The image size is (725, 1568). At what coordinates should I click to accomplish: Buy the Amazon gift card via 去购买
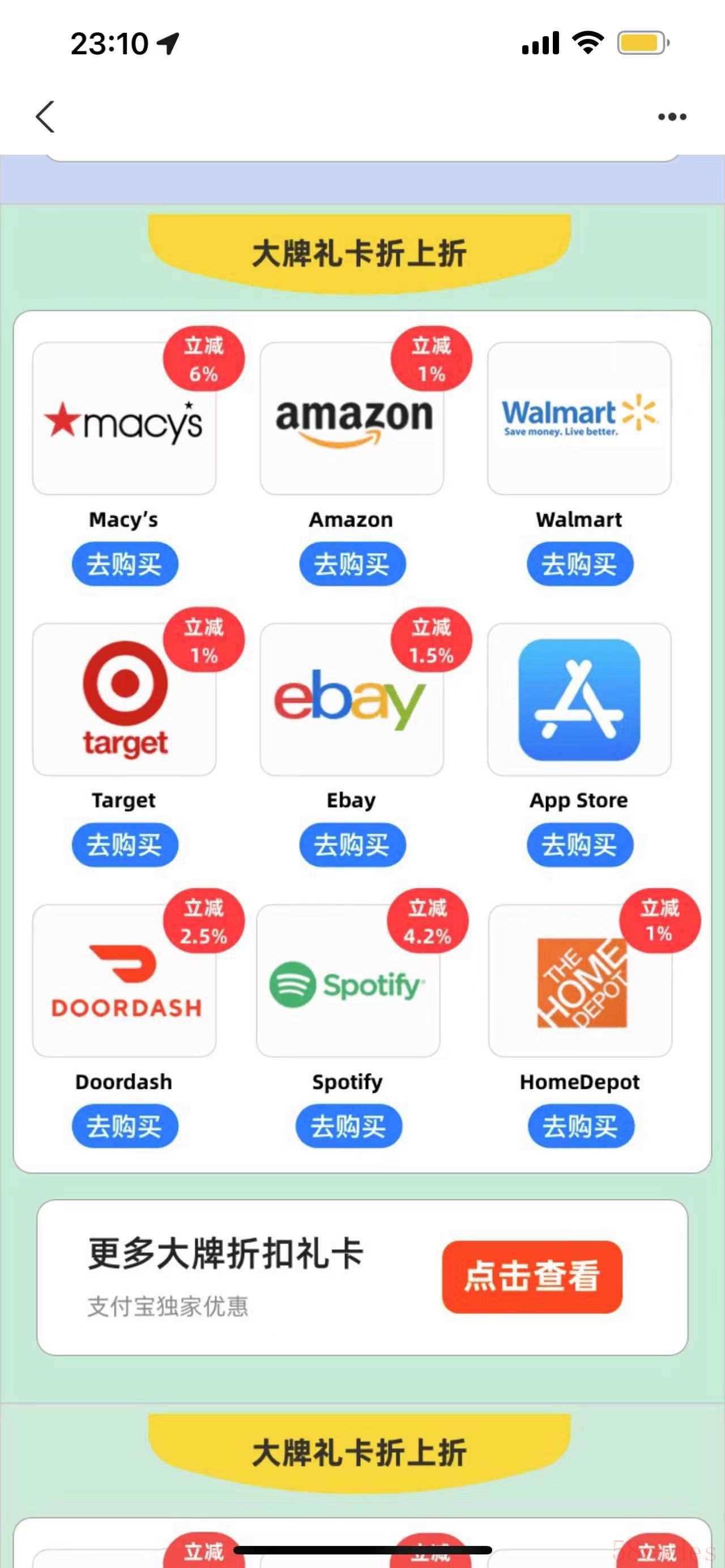pos(352,564)
